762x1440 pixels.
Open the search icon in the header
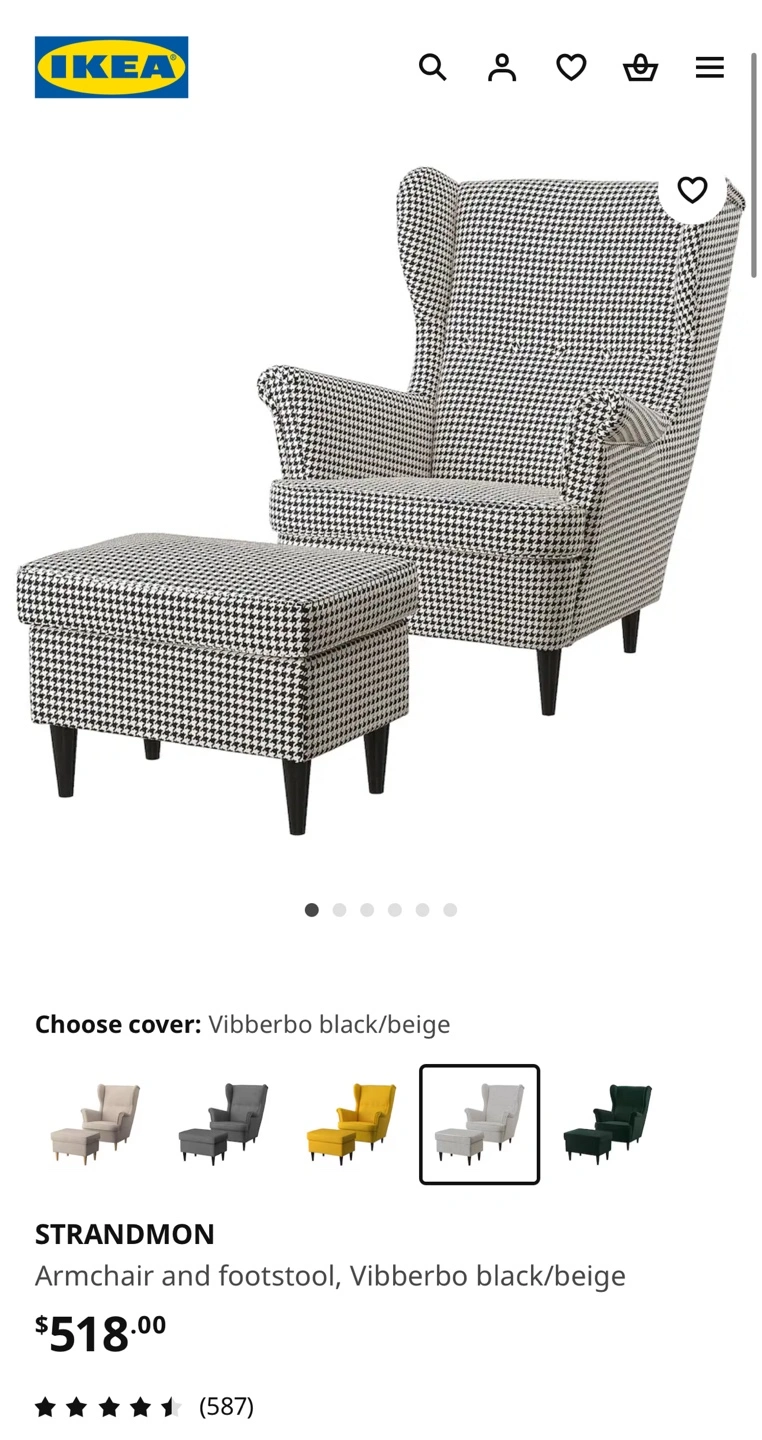click(x=432, y=67)
